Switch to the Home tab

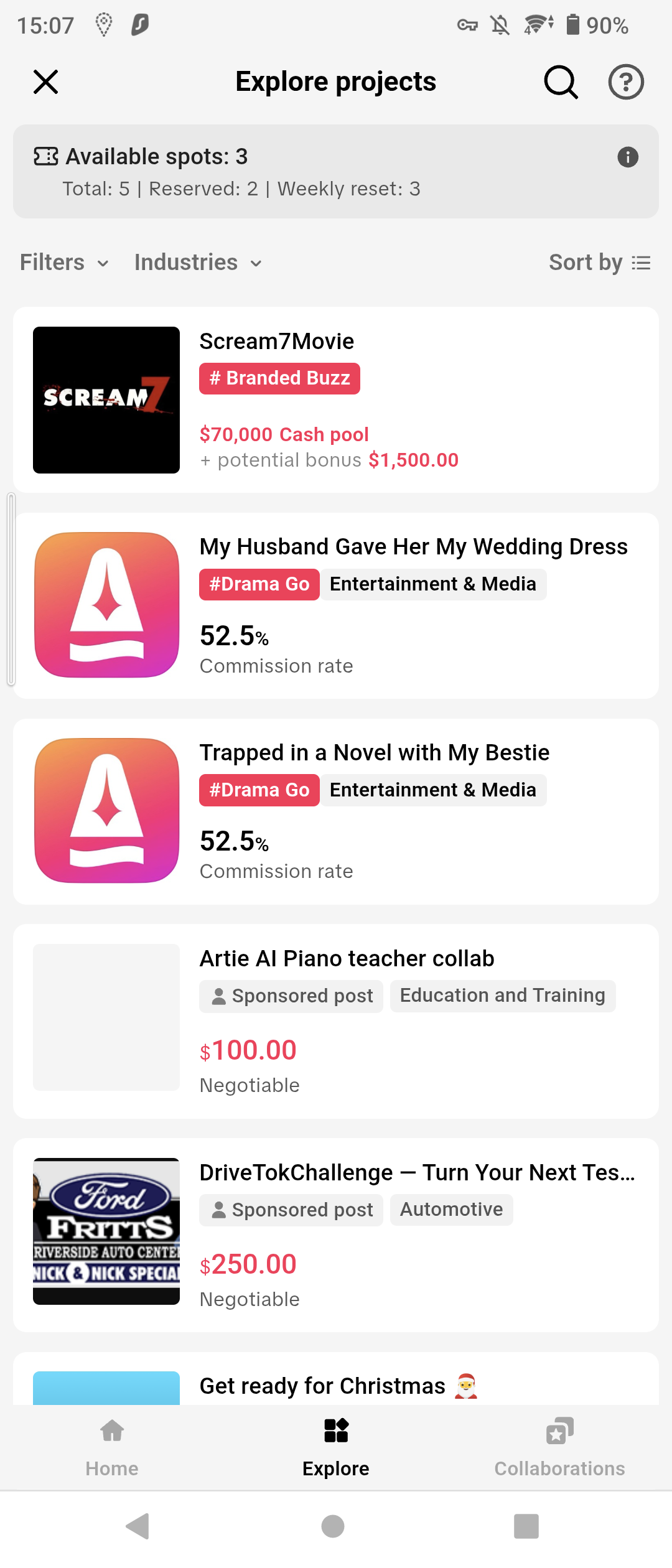point(112,1447)
